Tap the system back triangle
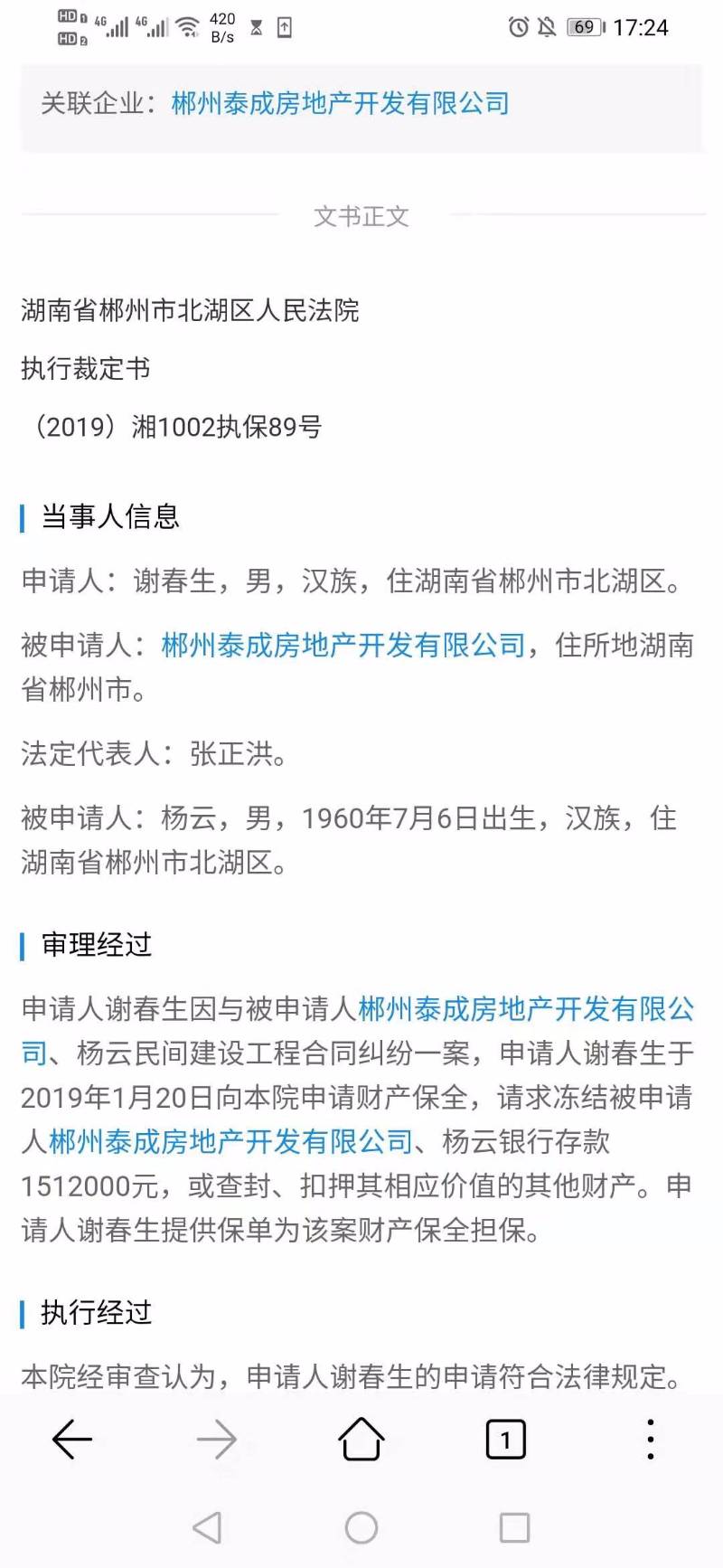This screenshot has height=1568, width=723. point(207,1527)
